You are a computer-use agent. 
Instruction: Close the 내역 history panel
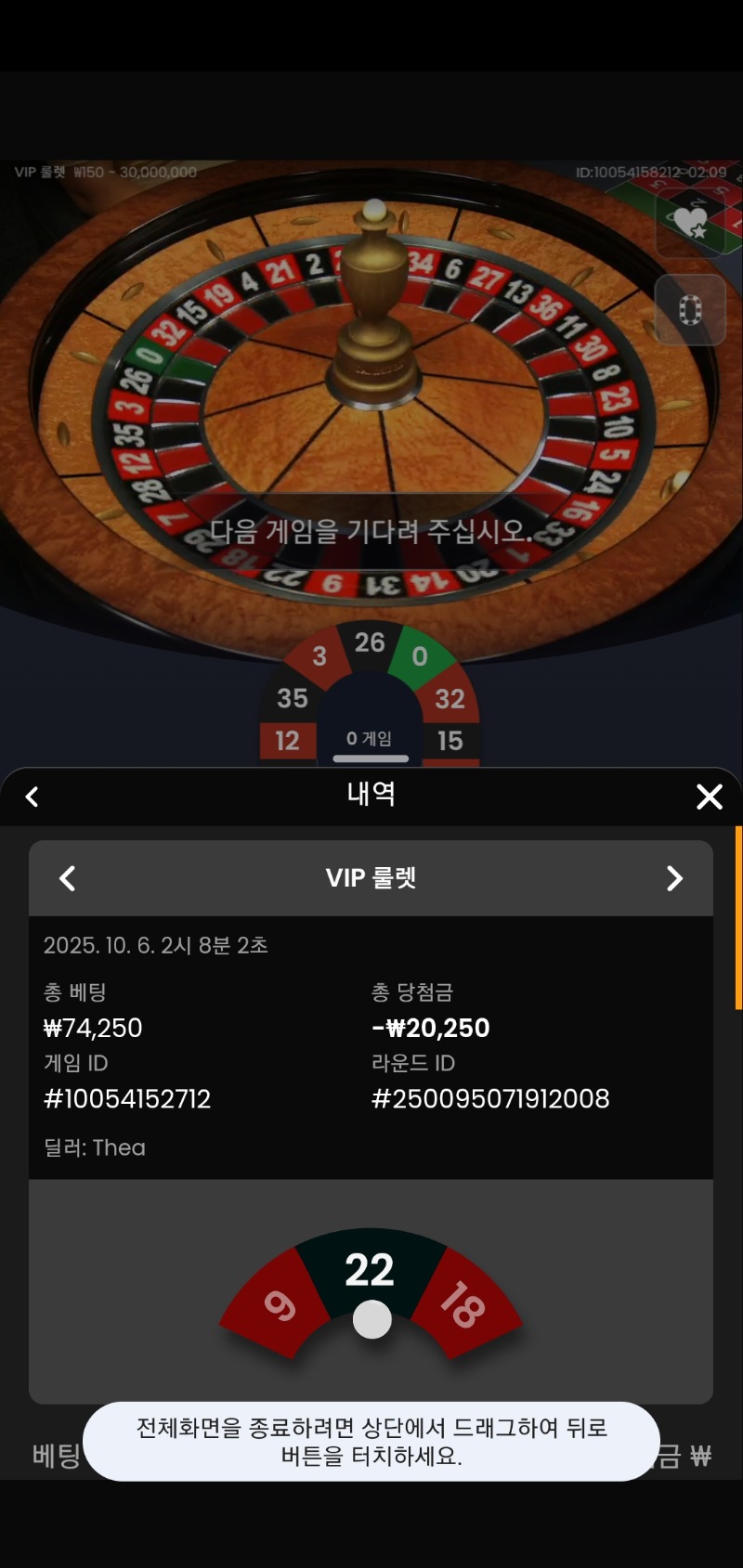point(710,797)
